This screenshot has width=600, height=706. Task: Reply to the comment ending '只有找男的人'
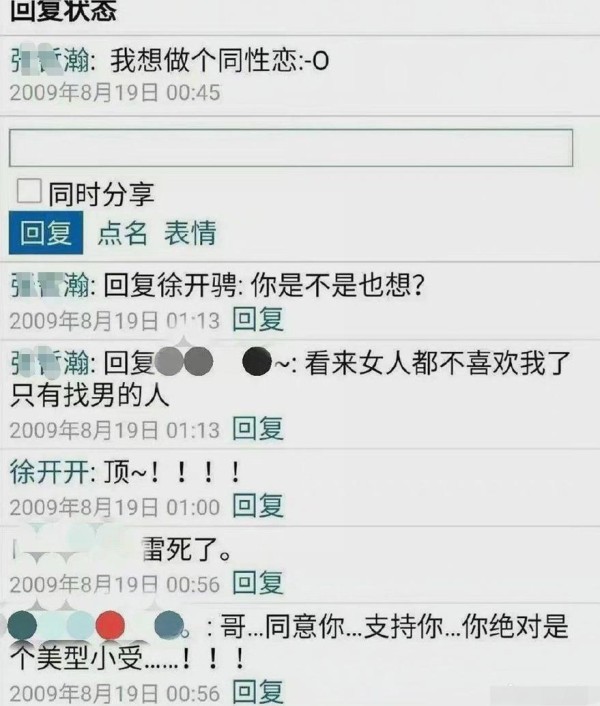[x=258, y=430]
